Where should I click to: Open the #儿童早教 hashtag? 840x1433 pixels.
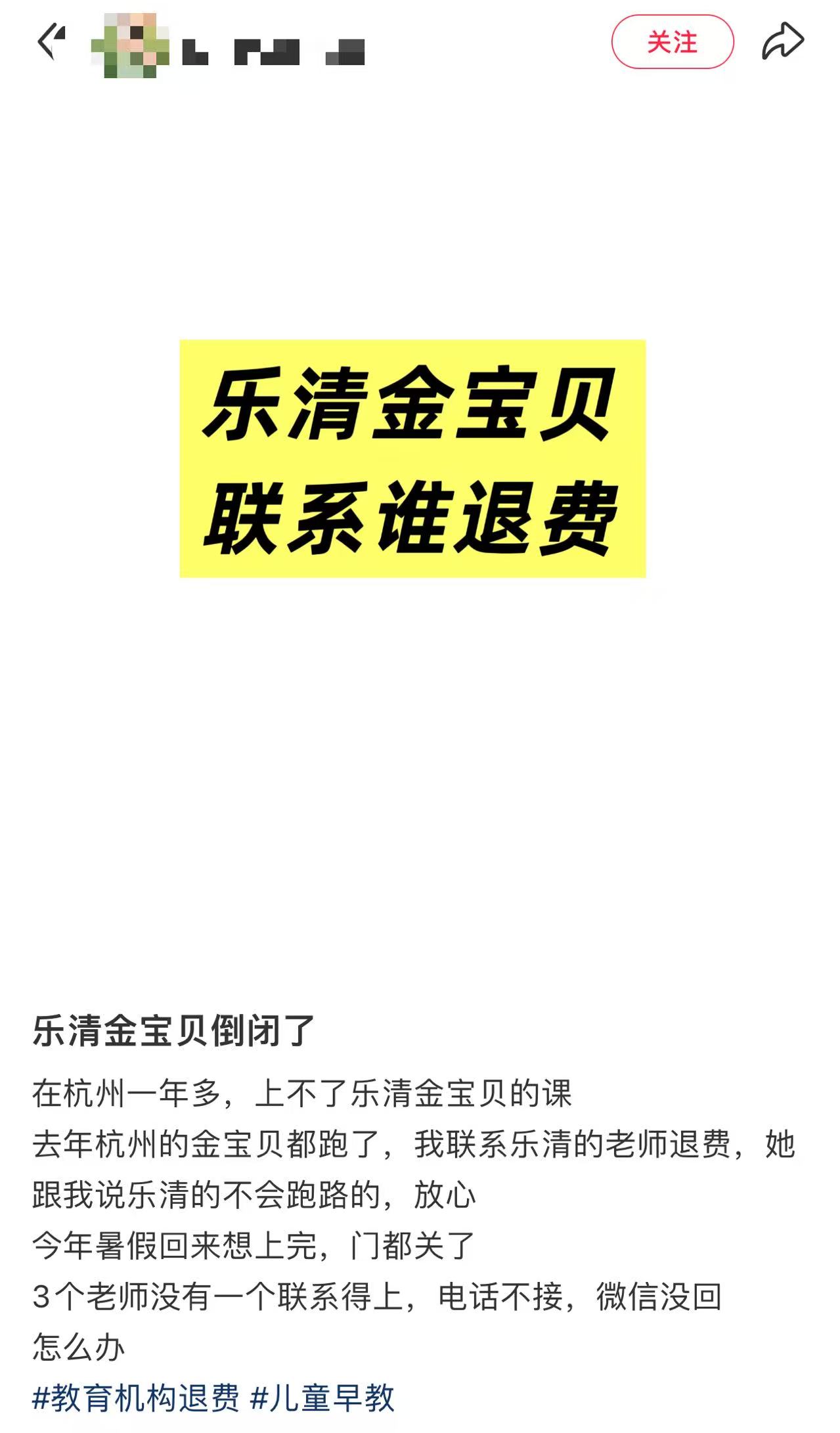322,1398
